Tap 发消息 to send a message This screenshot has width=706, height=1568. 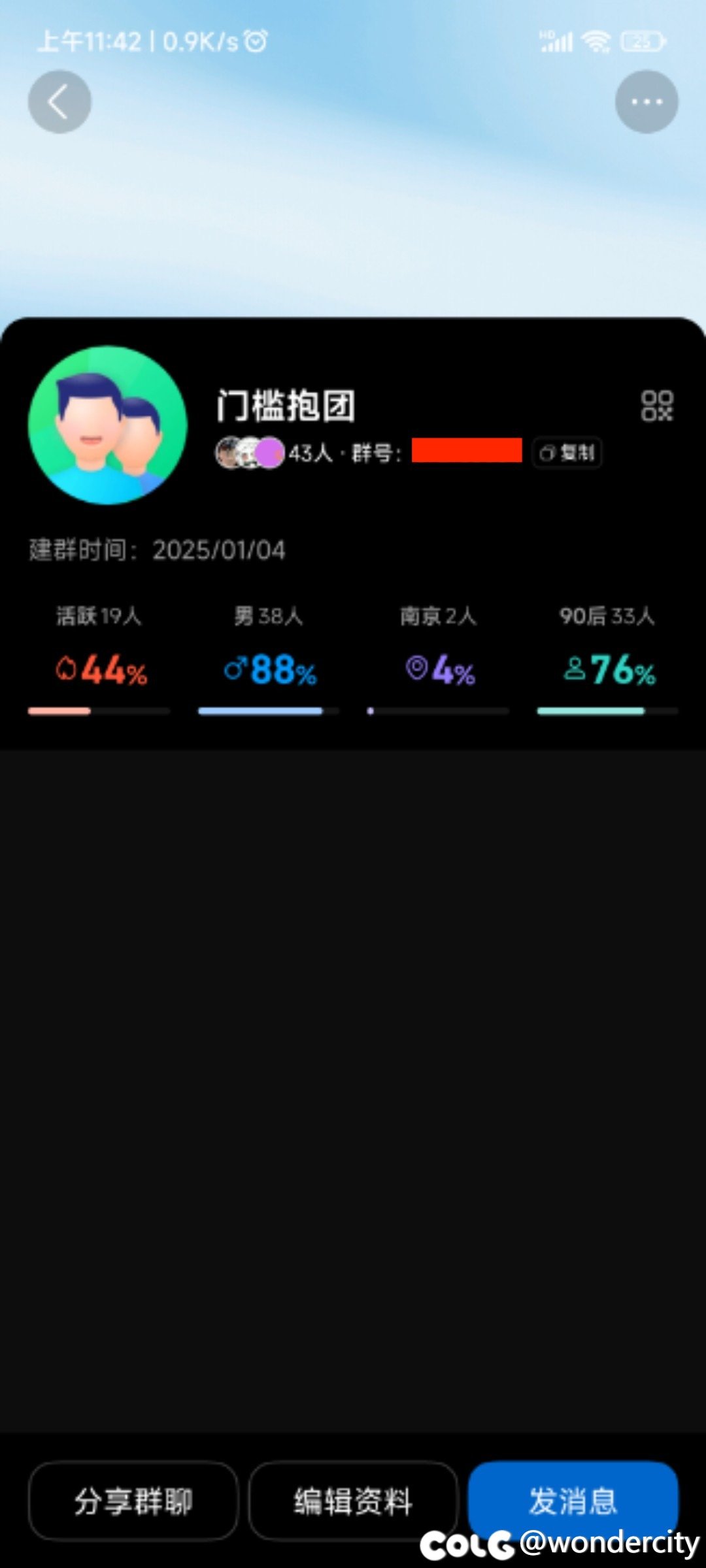[x=573, y=1499]
